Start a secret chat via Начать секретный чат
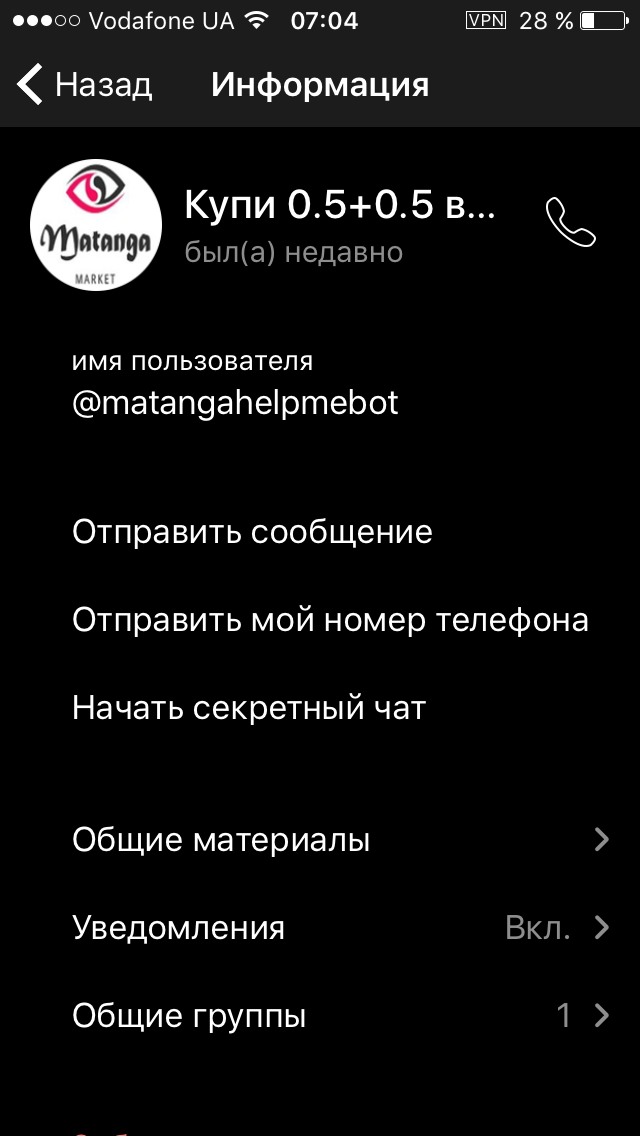 (x=320, y=708)
